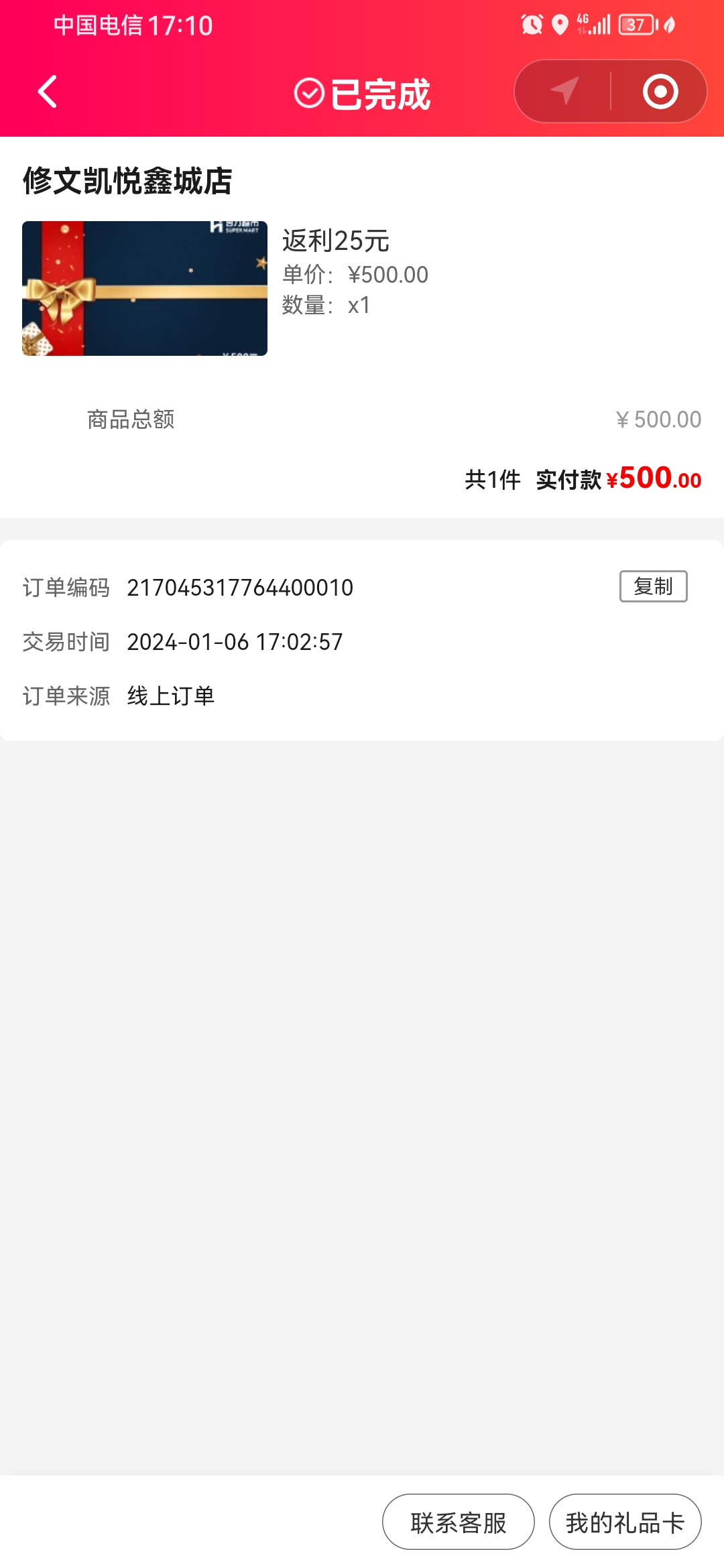
Task: Tap the circle icon in the header capsule
Action: [660, 91]
